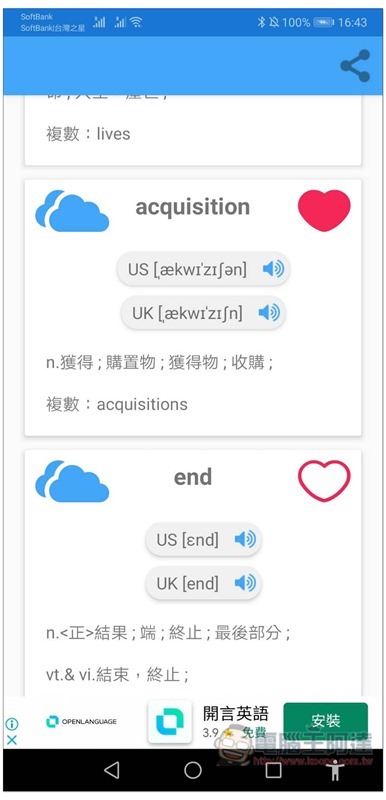Go to the home screen

click(193, 770)
